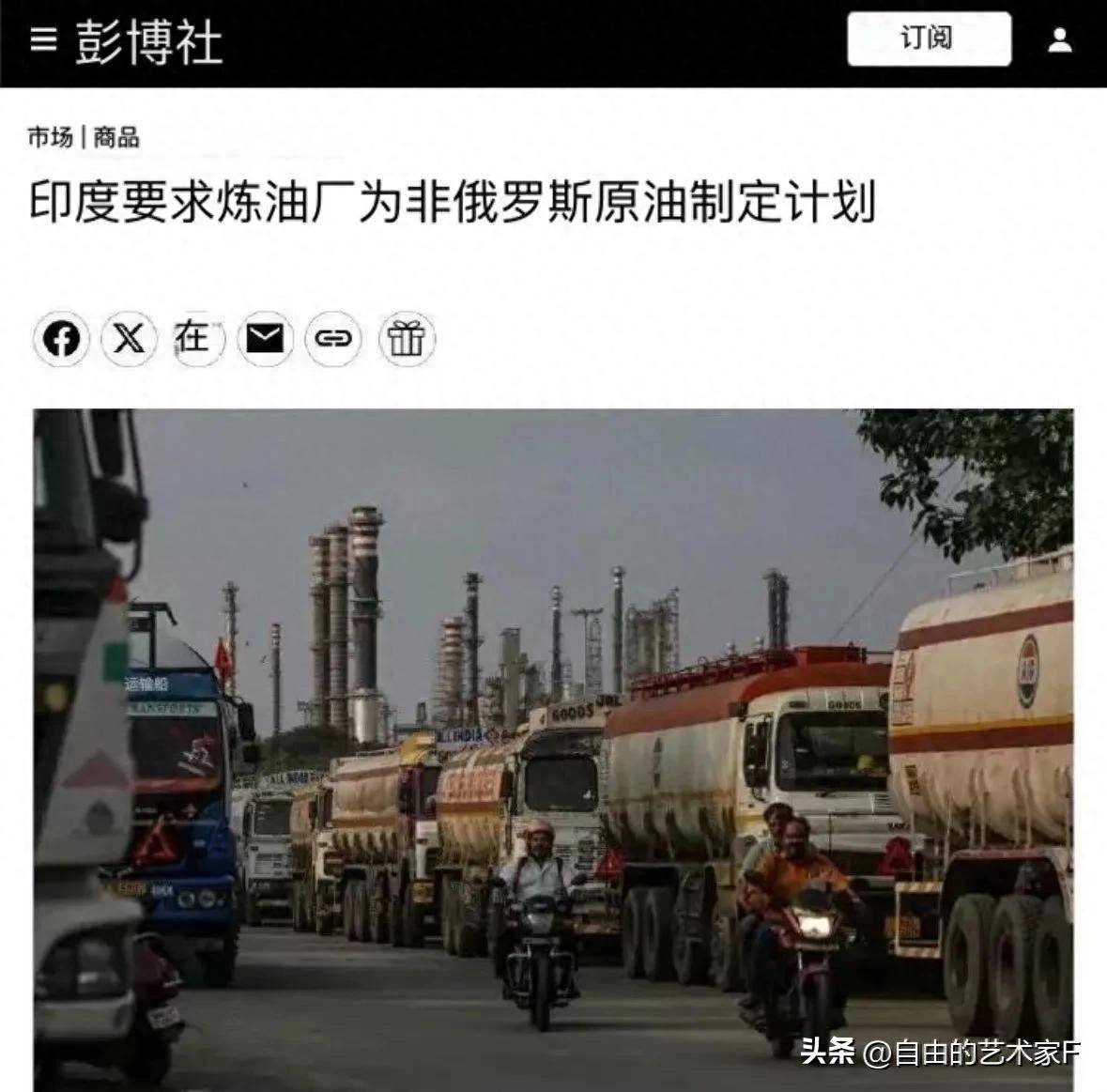Open the 商品 category link

coord(116,138)
